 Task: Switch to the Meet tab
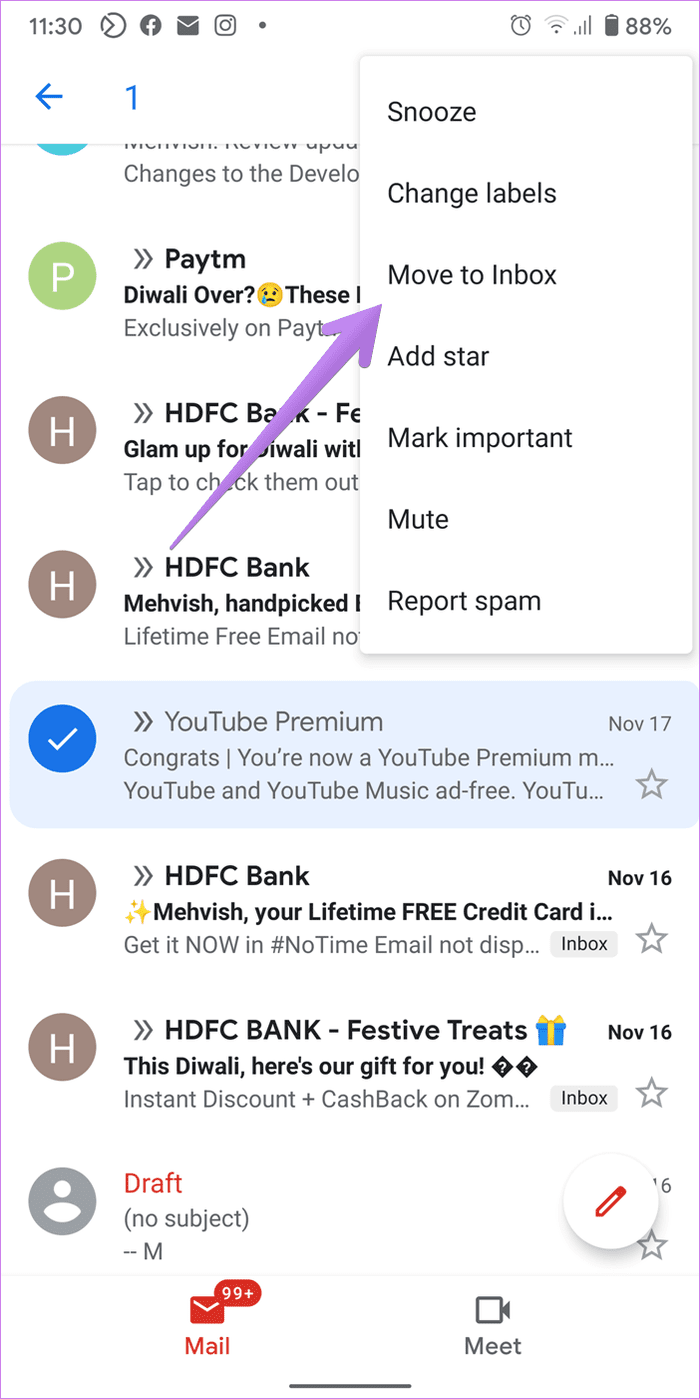point(493,1324)
